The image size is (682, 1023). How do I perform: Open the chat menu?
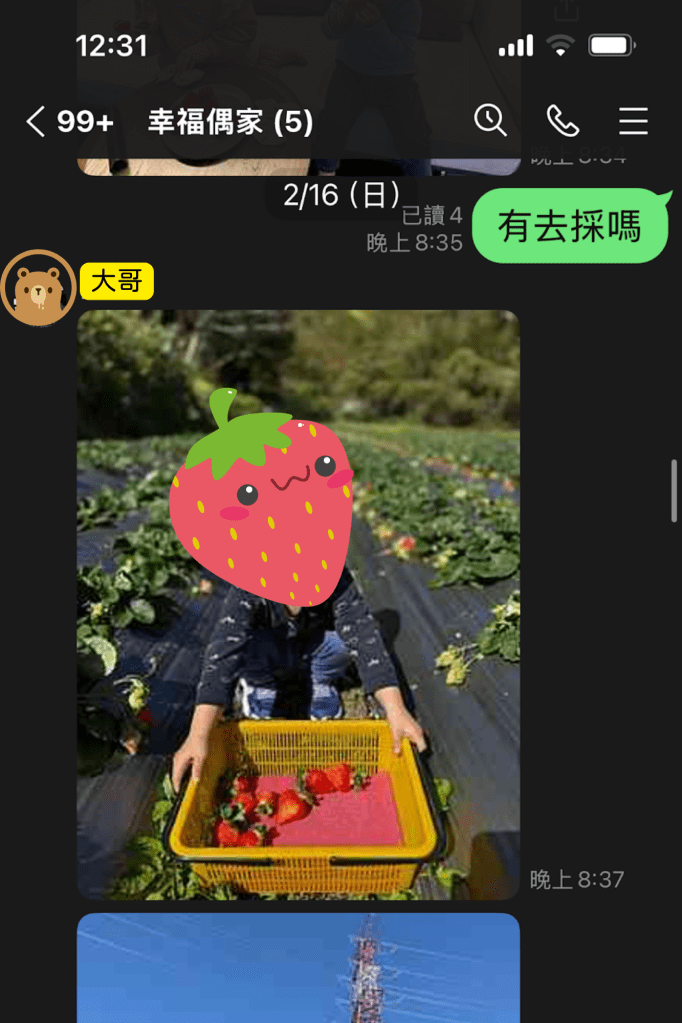(633, 122)
